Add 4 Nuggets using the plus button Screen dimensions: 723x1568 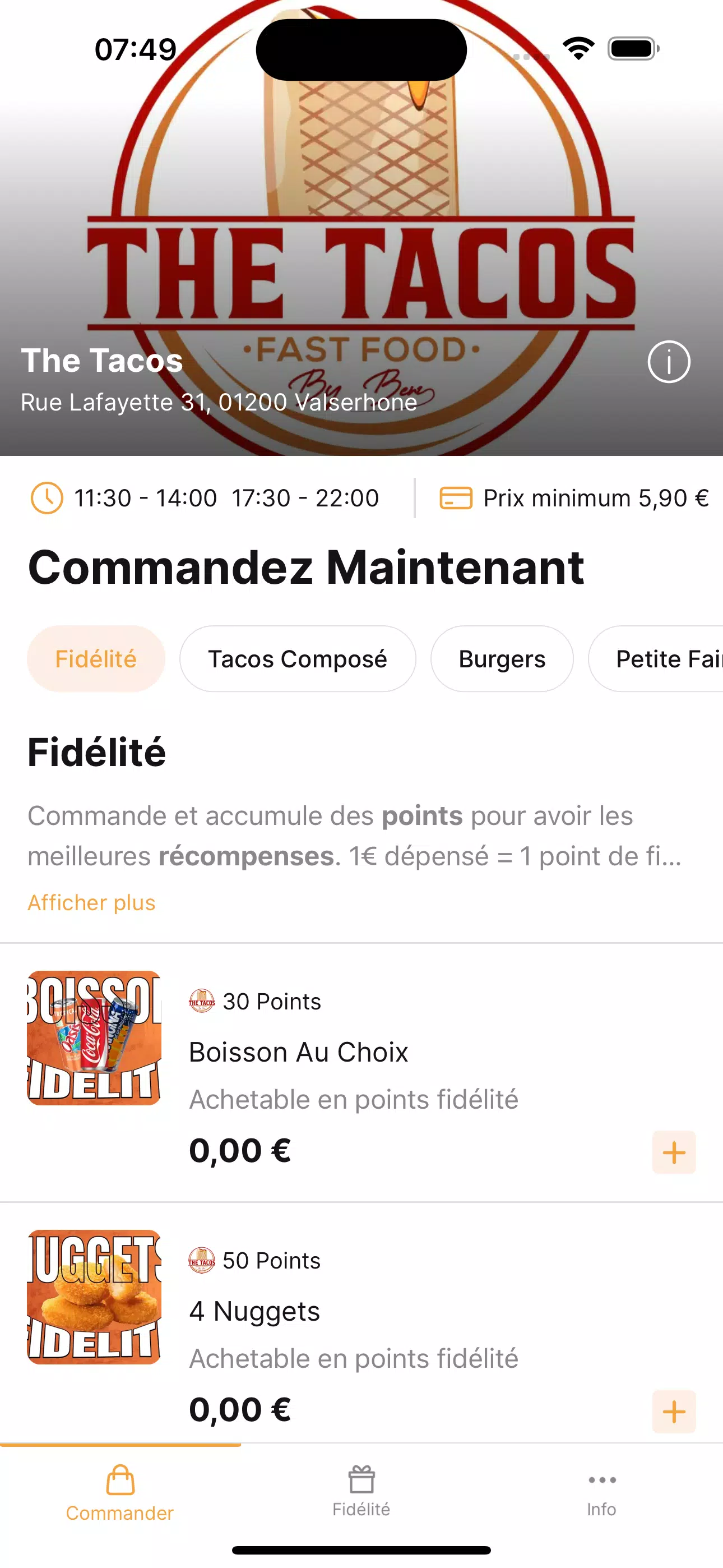[x=674, y=1412]
